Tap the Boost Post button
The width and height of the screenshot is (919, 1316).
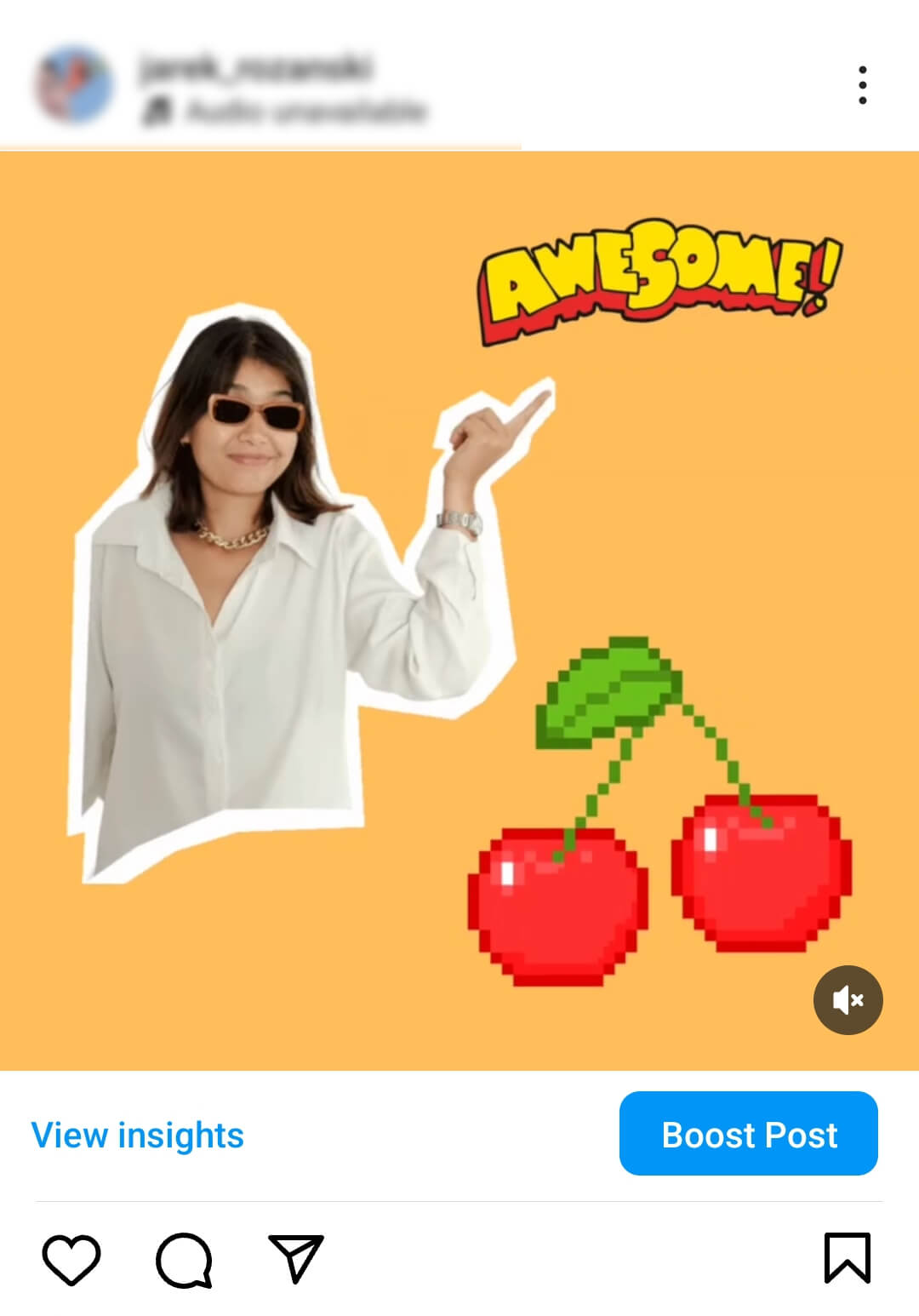(x=748, y=1134)
